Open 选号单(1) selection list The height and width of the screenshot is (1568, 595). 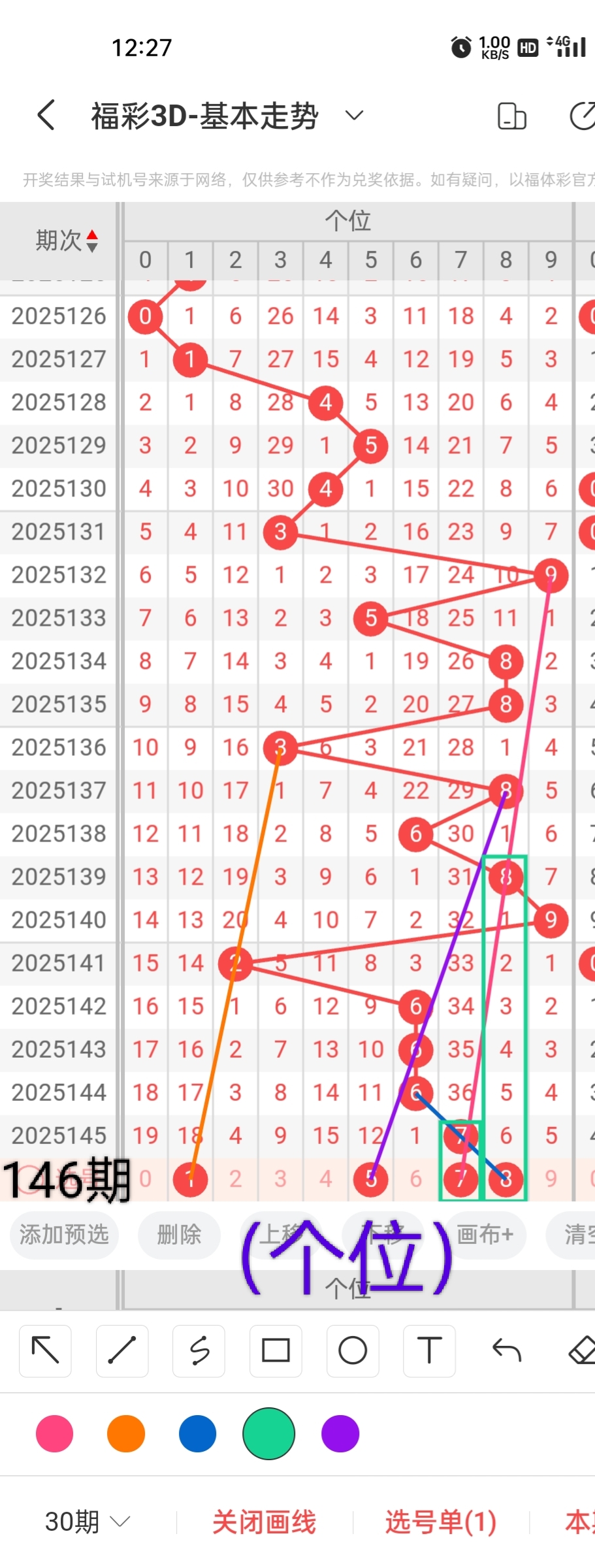click(x=440, y=1522)
